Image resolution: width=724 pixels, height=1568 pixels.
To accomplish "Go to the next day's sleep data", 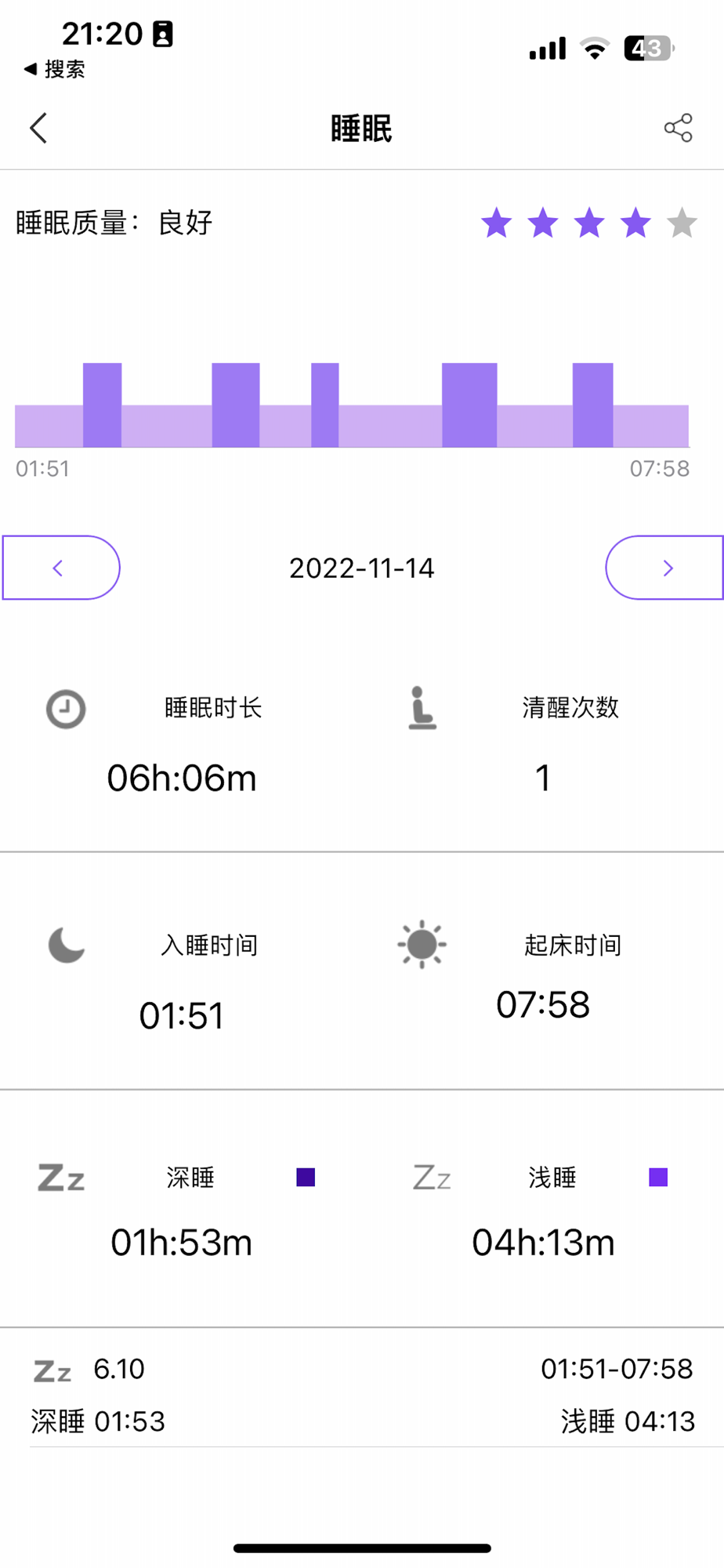I will point(664,568).
